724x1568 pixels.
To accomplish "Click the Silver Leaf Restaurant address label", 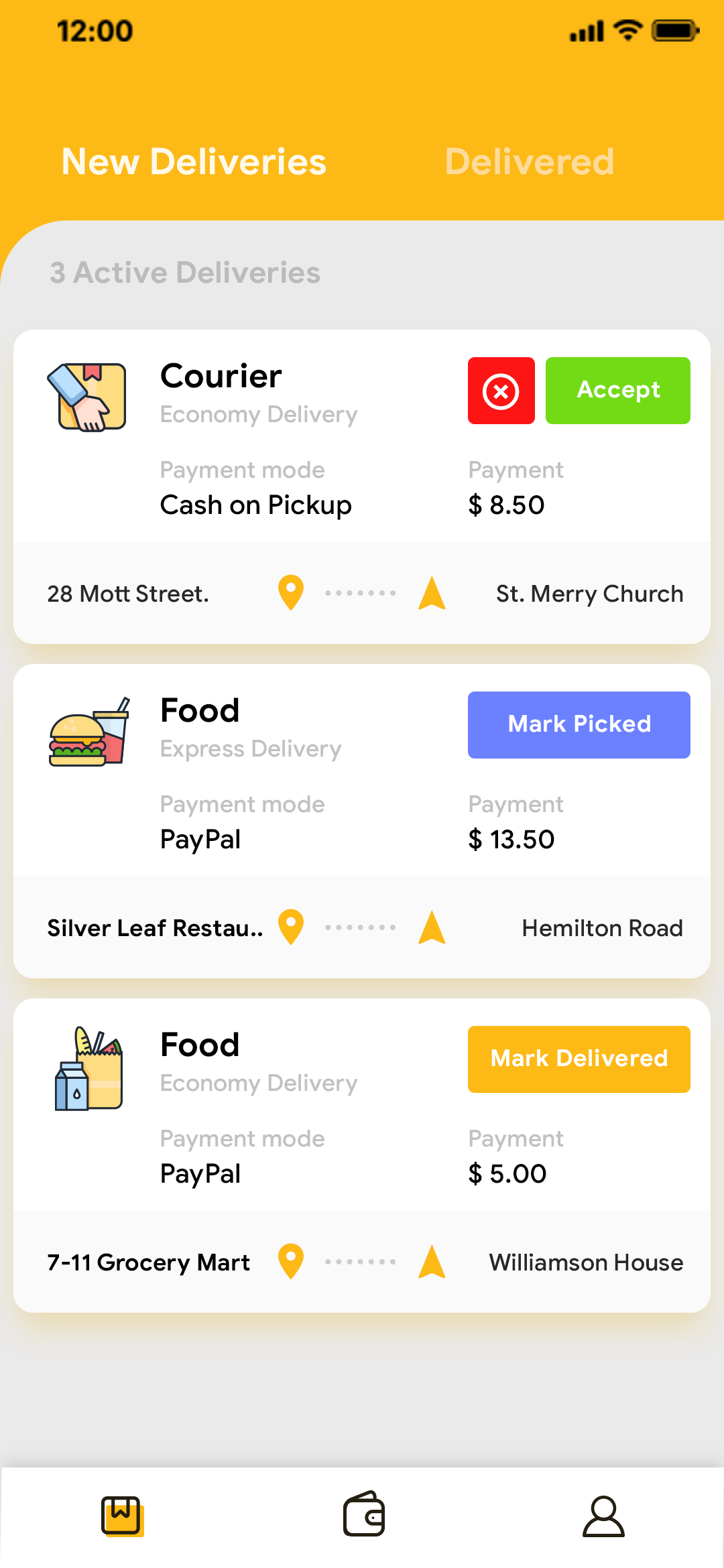I will coord(155,927).
